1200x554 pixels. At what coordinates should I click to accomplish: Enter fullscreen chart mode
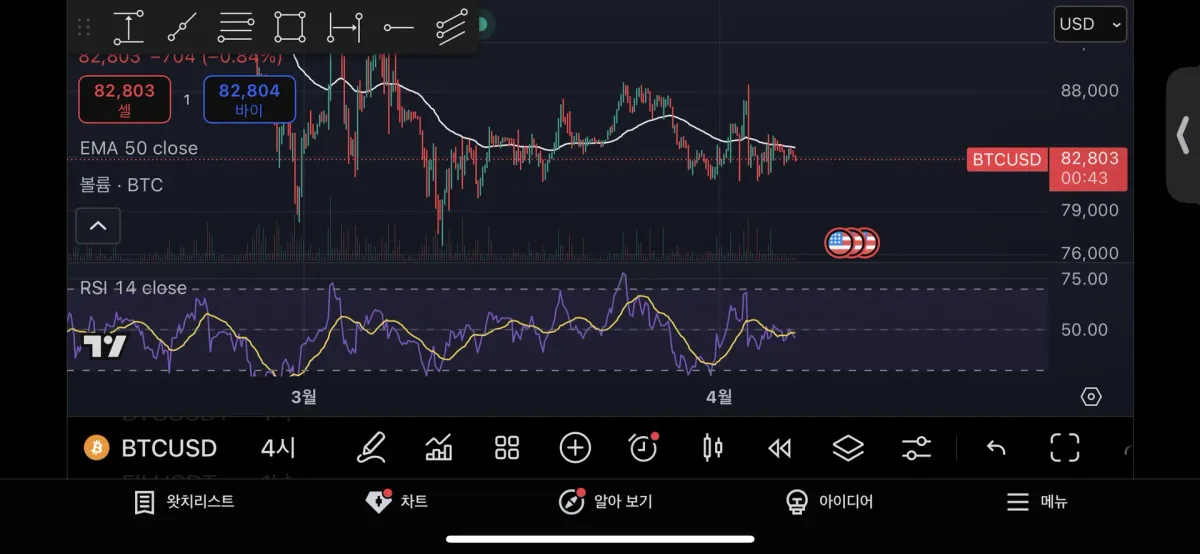(x=1064, y=448)
